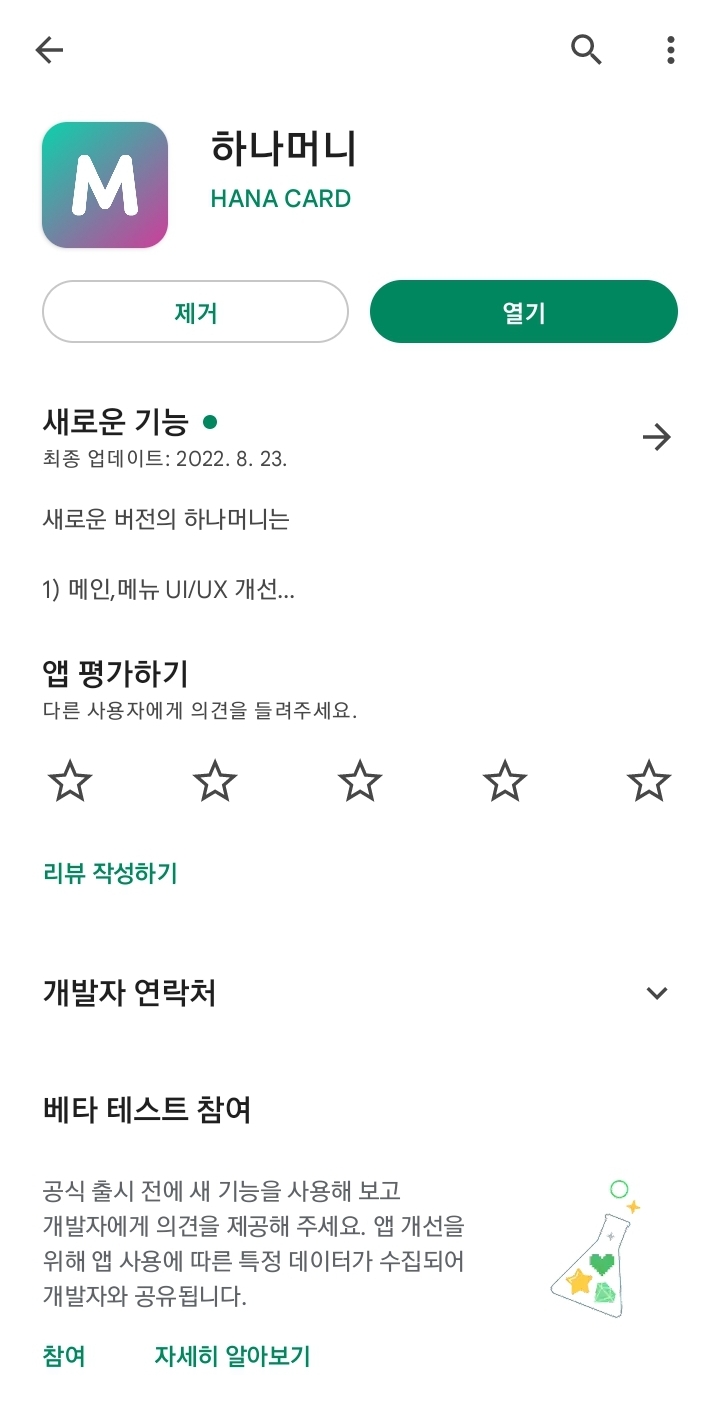Tap 참여 to join the beta test
The width and height of the screenshot is (720, 1411).
pyautogui.click(x=63, y=1356)
